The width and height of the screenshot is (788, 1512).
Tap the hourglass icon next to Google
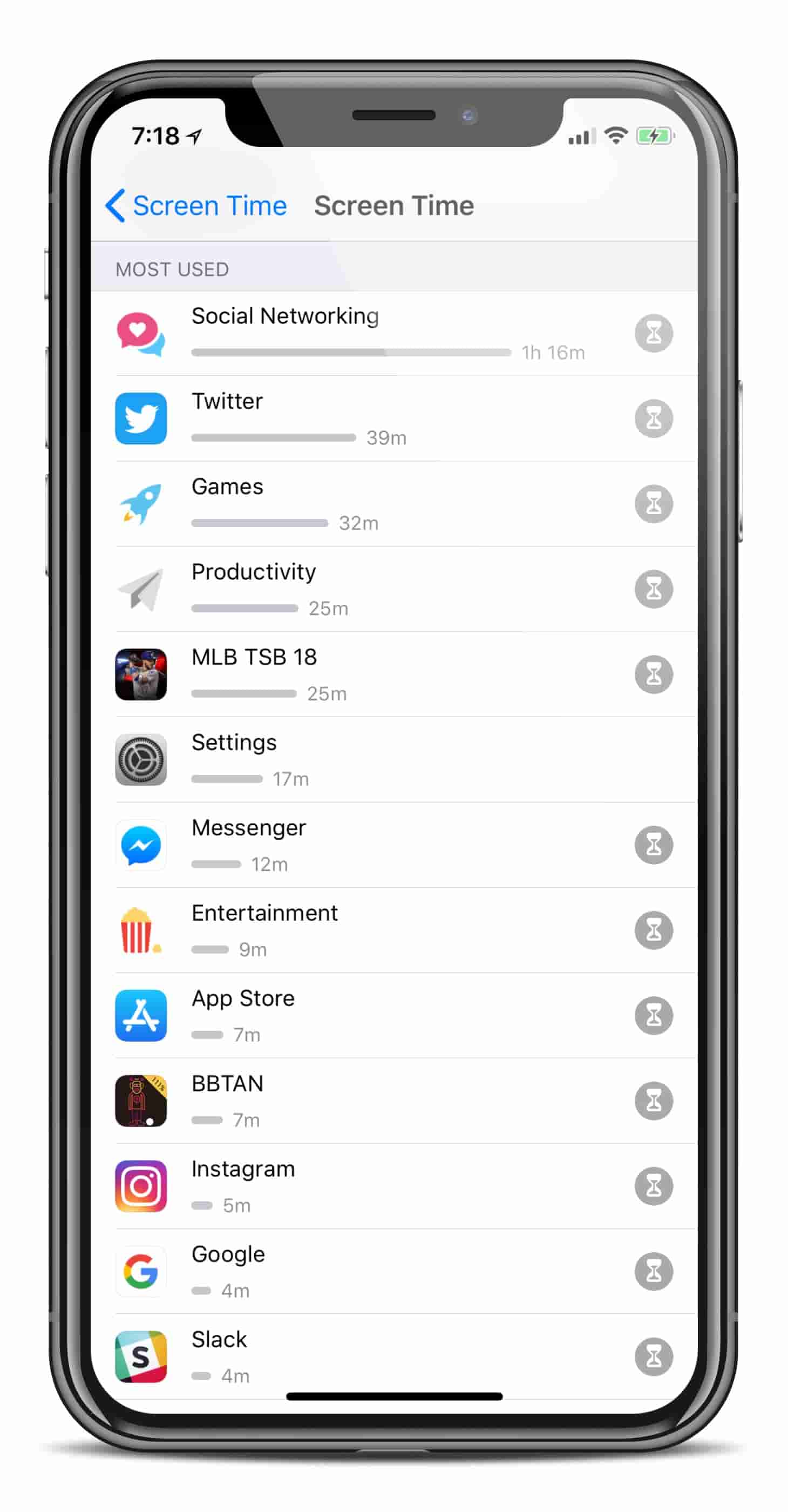point(653,1271)
